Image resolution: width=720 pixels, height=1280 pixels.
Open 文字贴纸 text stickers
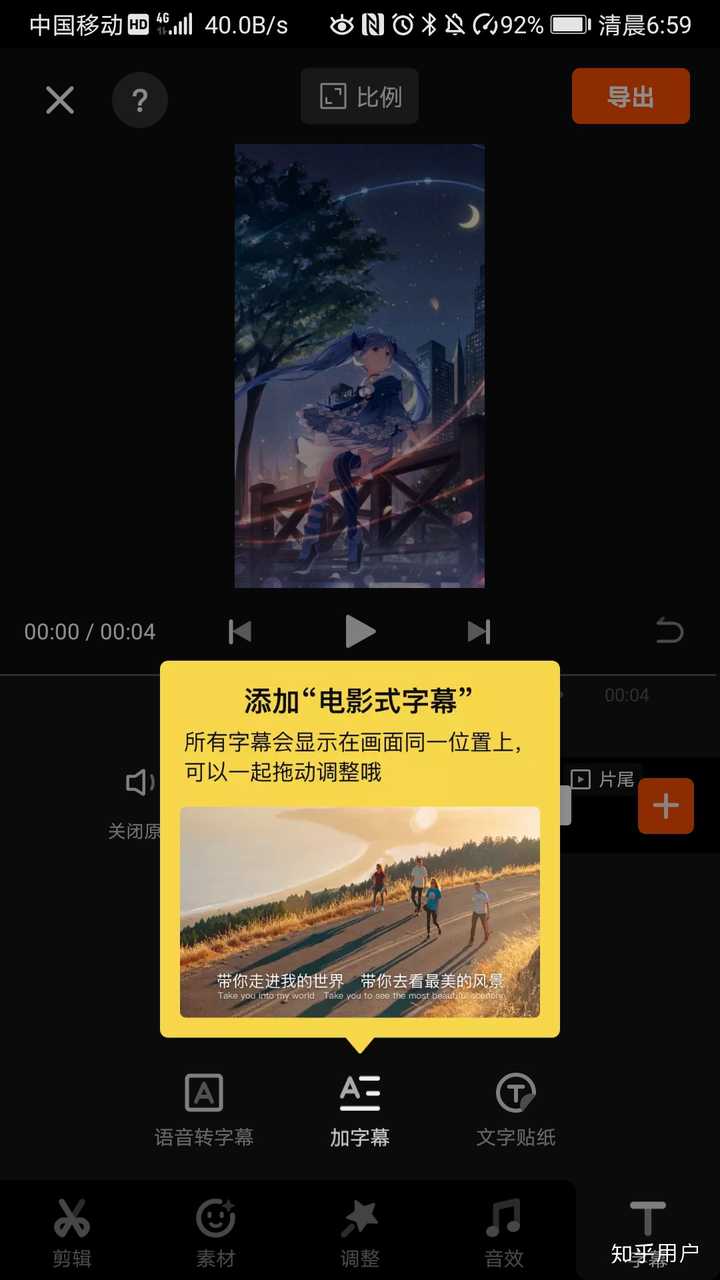(516, 1110)
